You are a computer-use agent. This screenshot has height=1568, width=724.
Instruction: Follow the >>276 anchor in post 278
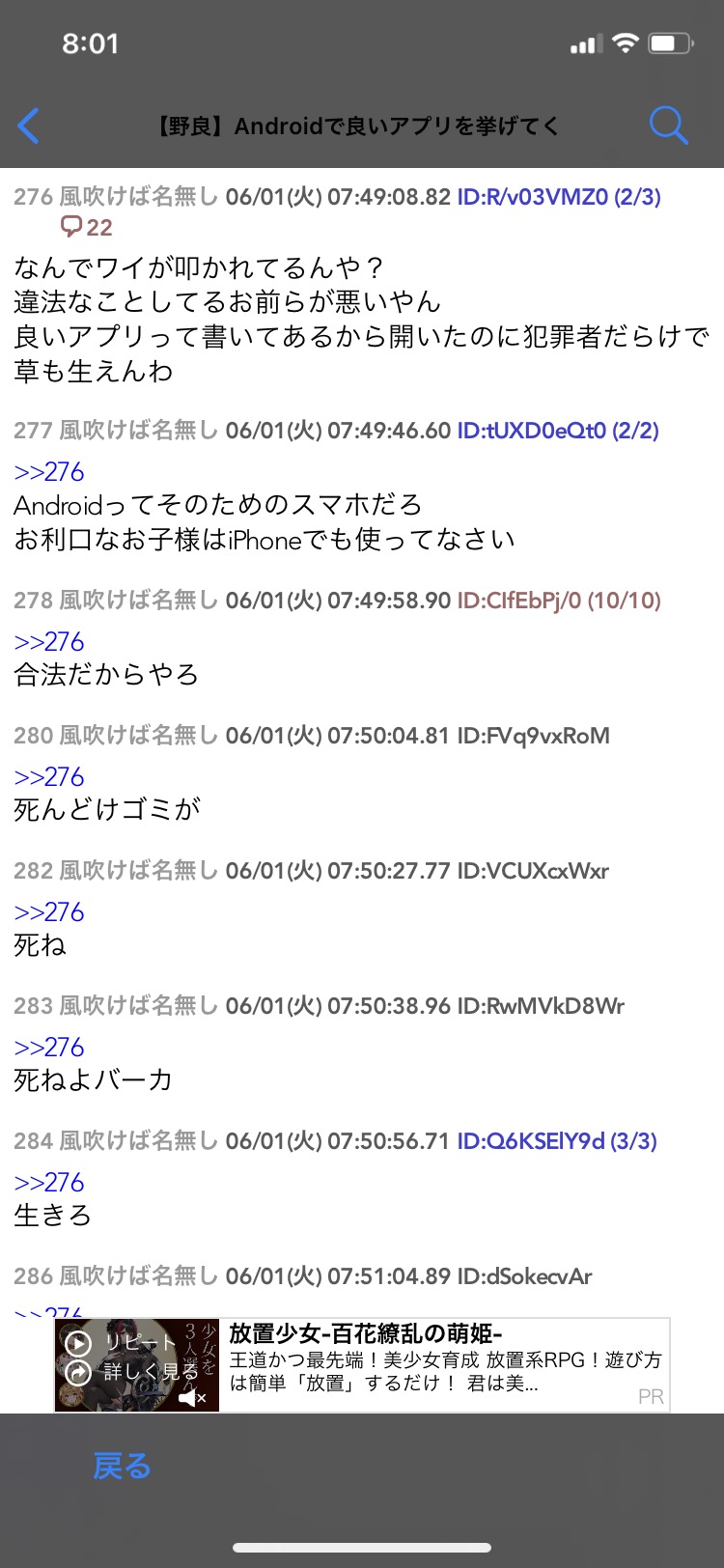[x=49, y=642]
